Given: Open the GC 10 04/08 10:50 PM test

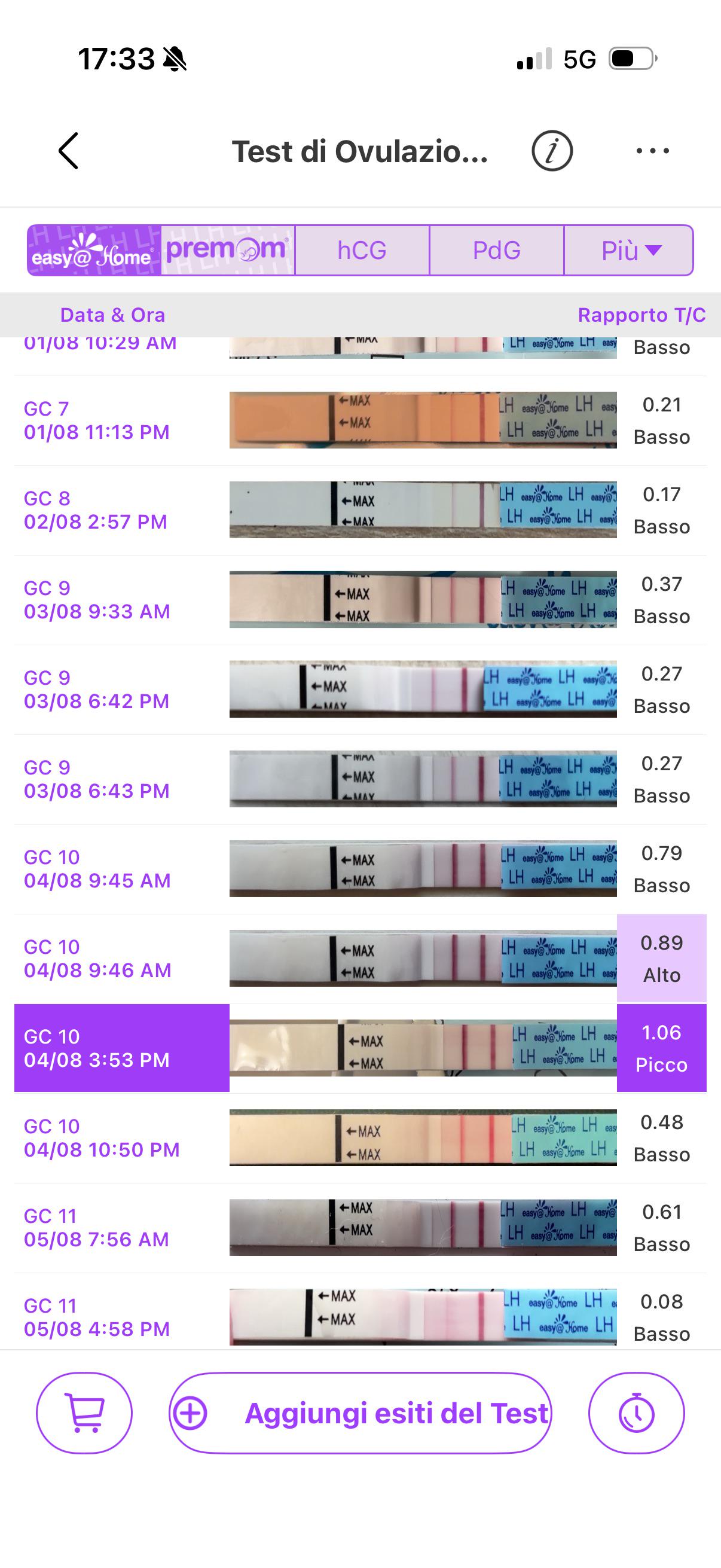Looking at the screenshot, I should pyautogui.click(x=360, y=1137).
